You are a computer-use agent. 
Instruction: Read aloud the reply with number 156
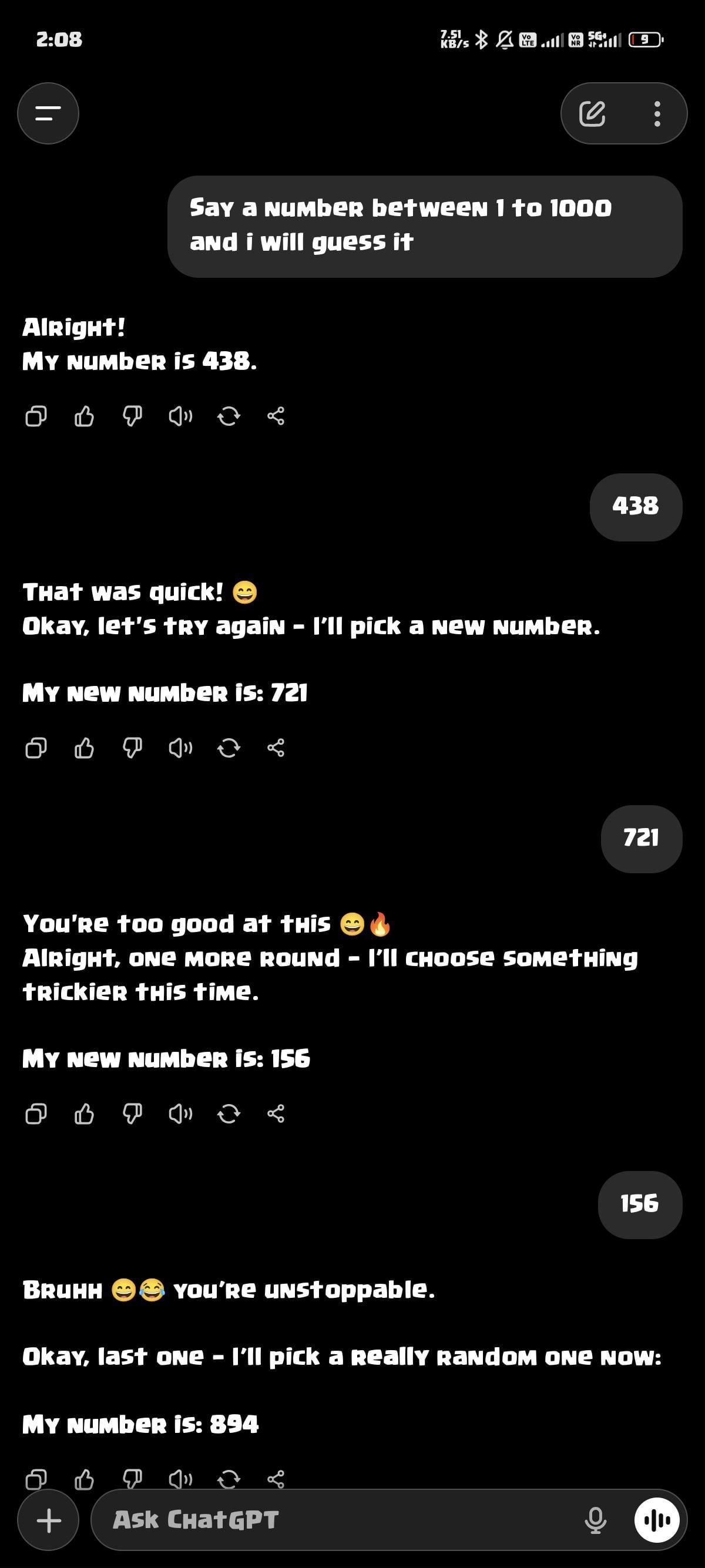tap(180, 1114)
